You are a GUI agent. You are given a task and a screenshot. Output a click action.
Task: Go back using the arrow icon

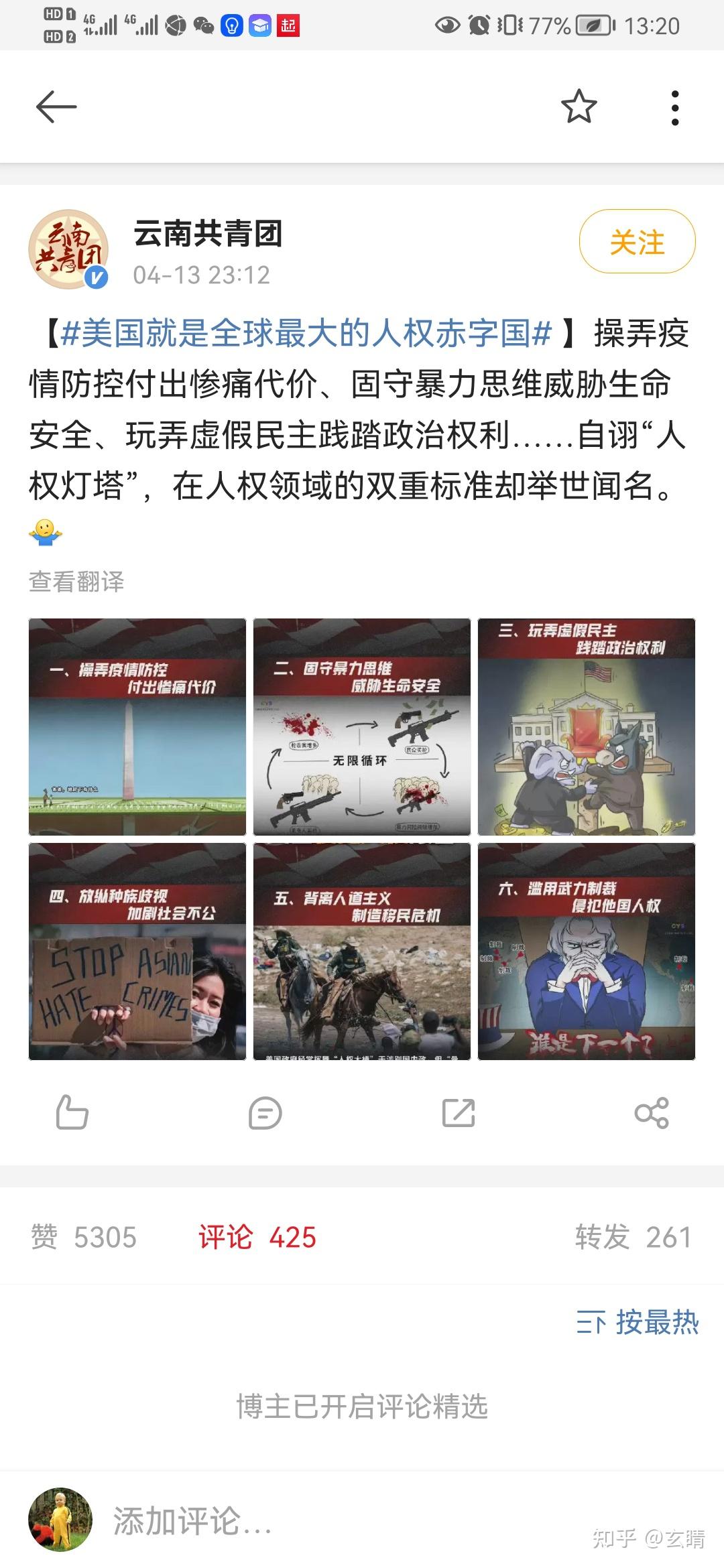[x=56, y=107]
